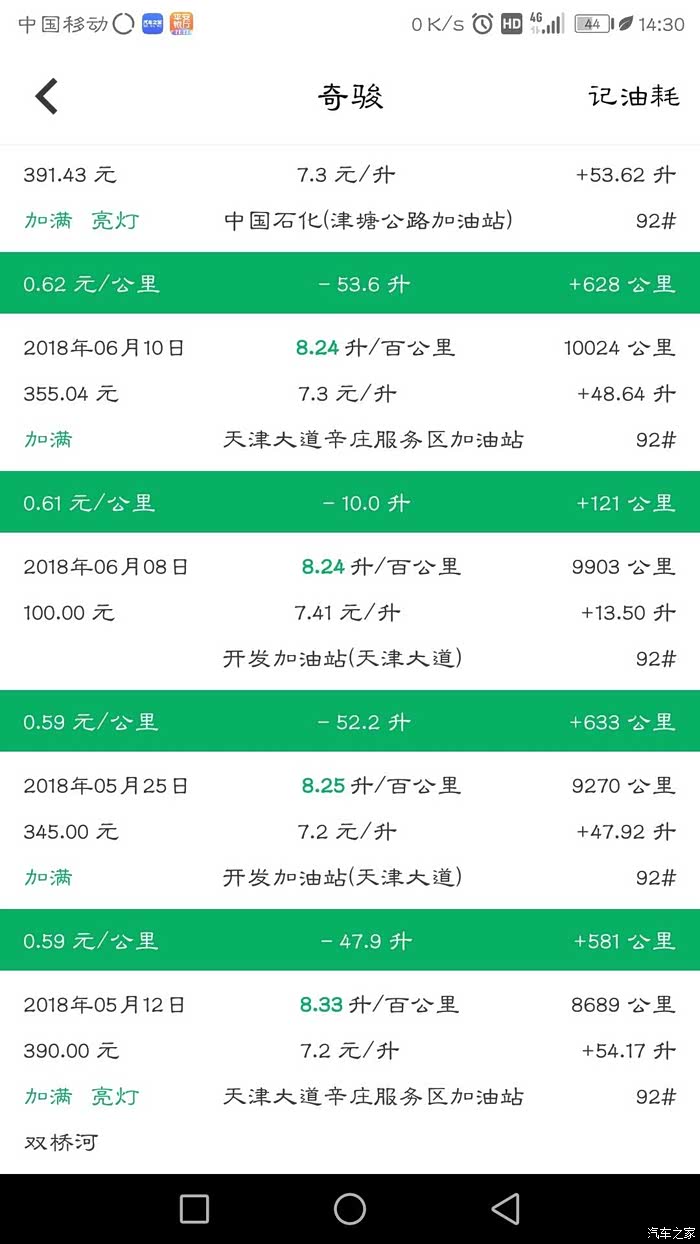Open the 391.43 元 refuel record
Viewport: 700px width, 1244px height.
pyautogui.click(x=350, y=197)
